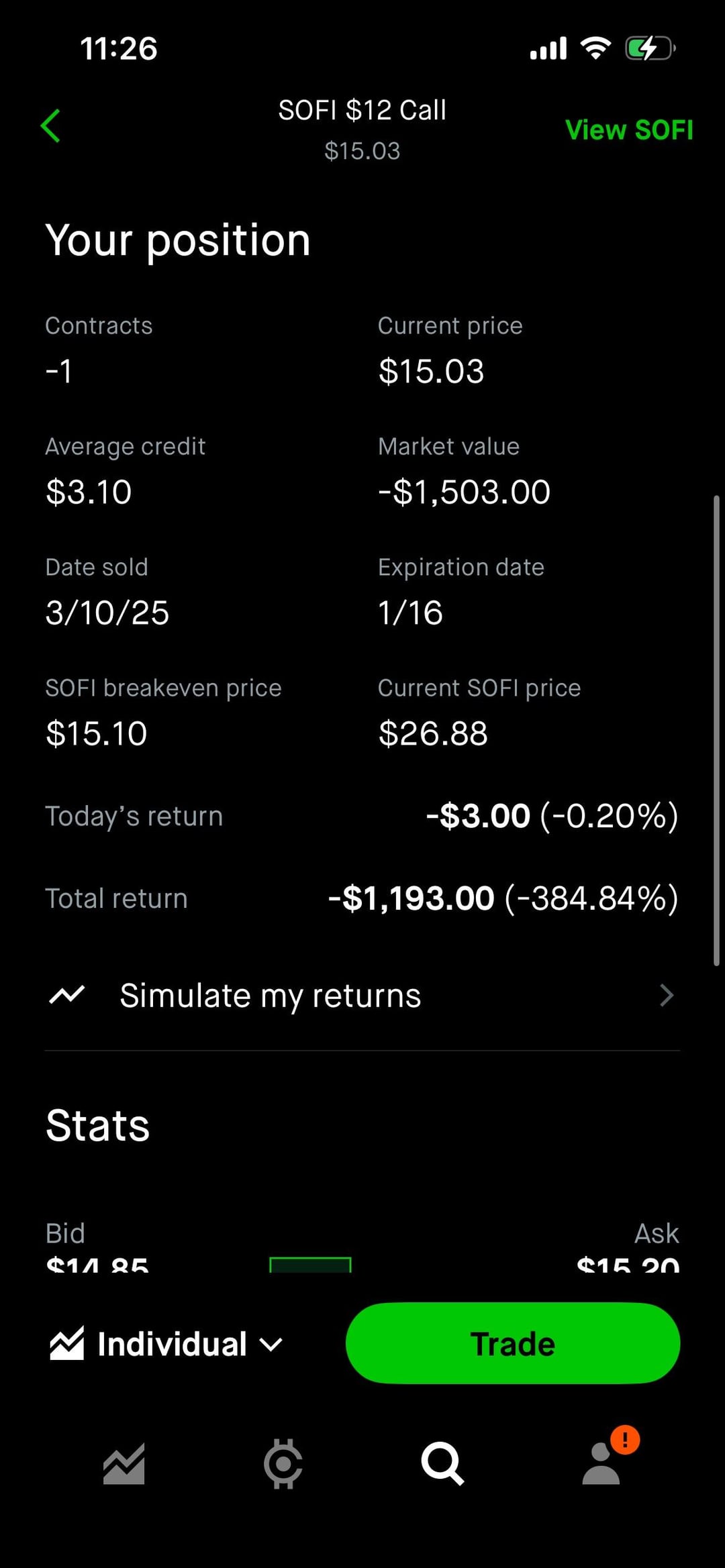Switch to the crypto tab
The image size is (725, 1568).
283,1463
